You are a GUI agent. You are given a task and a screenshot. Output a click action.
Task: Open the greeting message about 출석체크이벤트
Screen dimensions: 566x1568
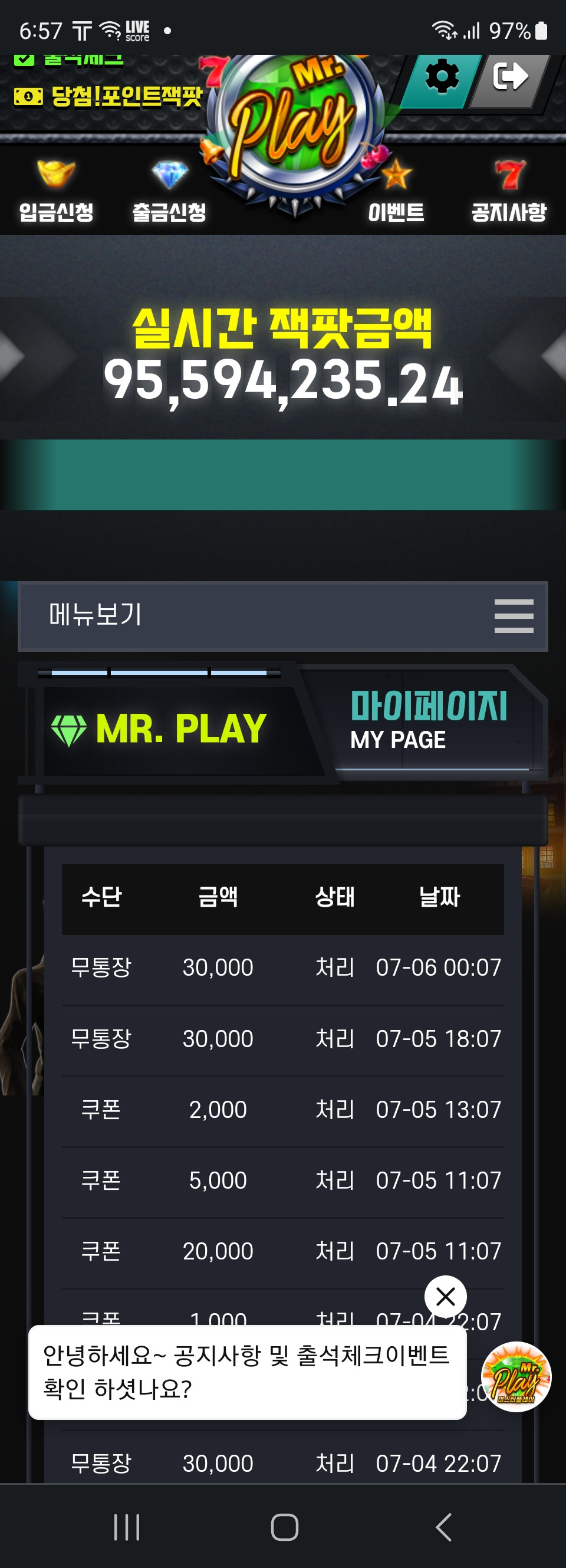click(246, 1372)
